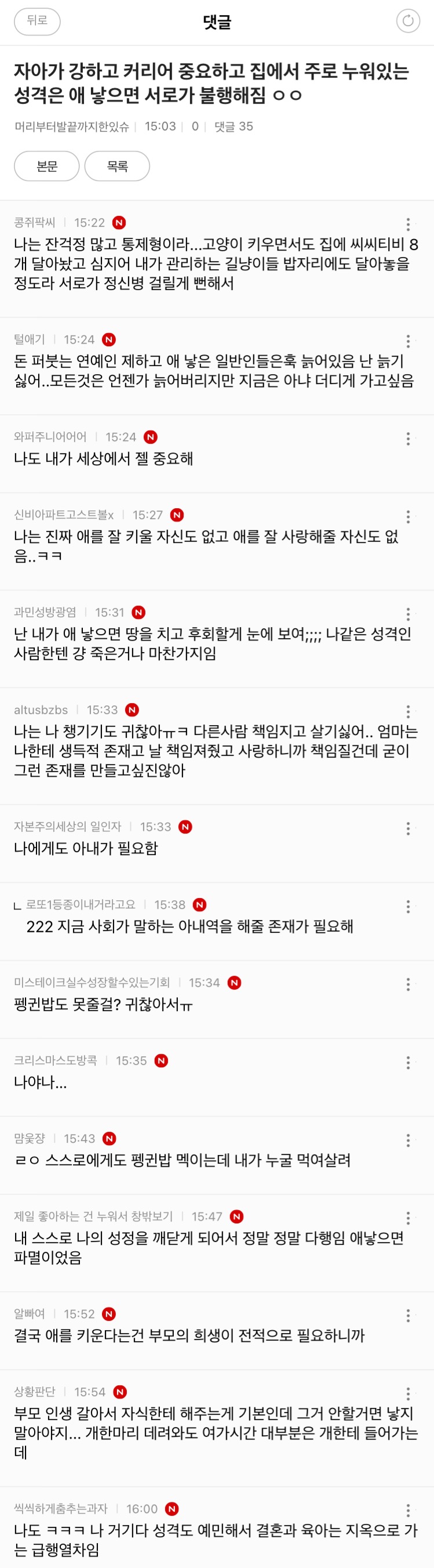Open options menu on 크리스마스도방콕's comment
This screenshot has height=1568, width=434.
coord(408,1062)
